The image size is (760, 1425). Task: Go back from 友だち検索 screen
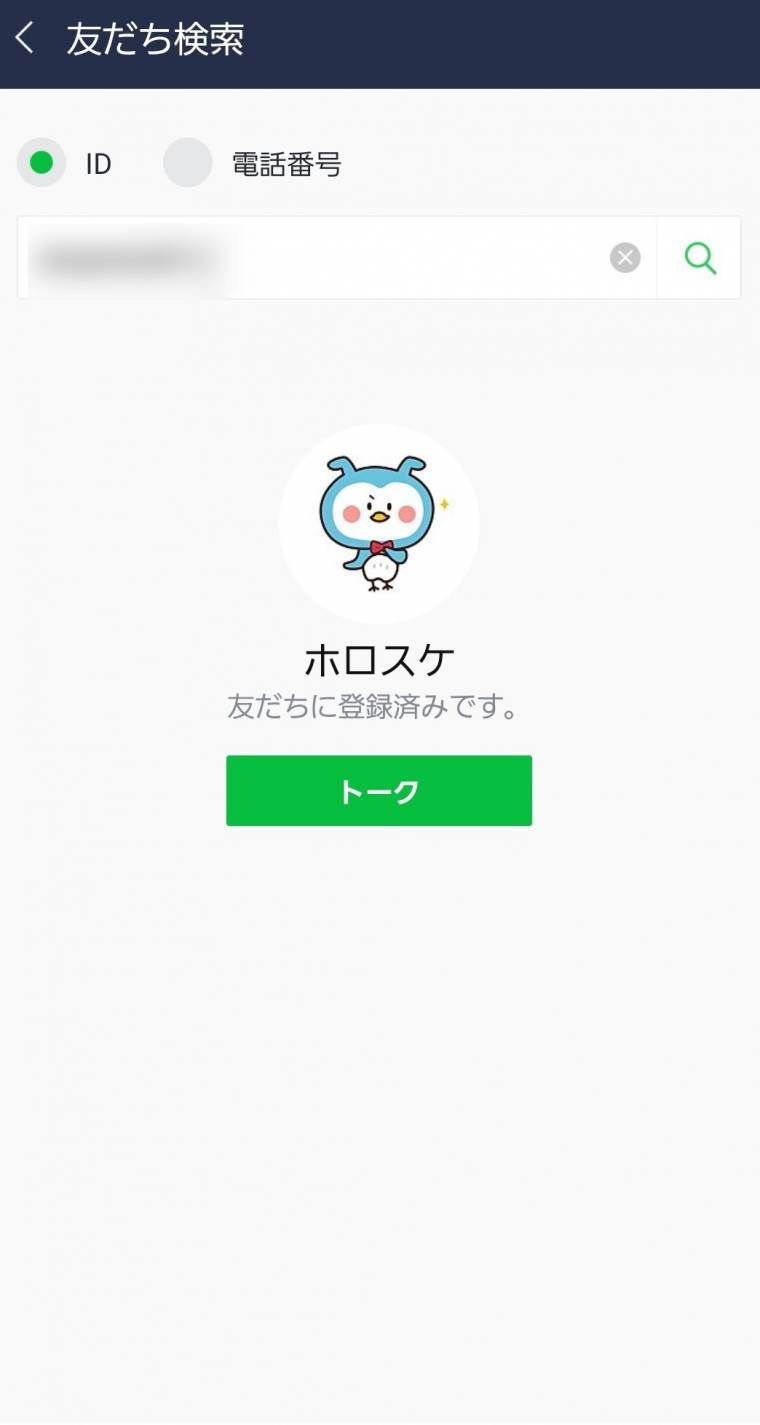click(26, 40)
